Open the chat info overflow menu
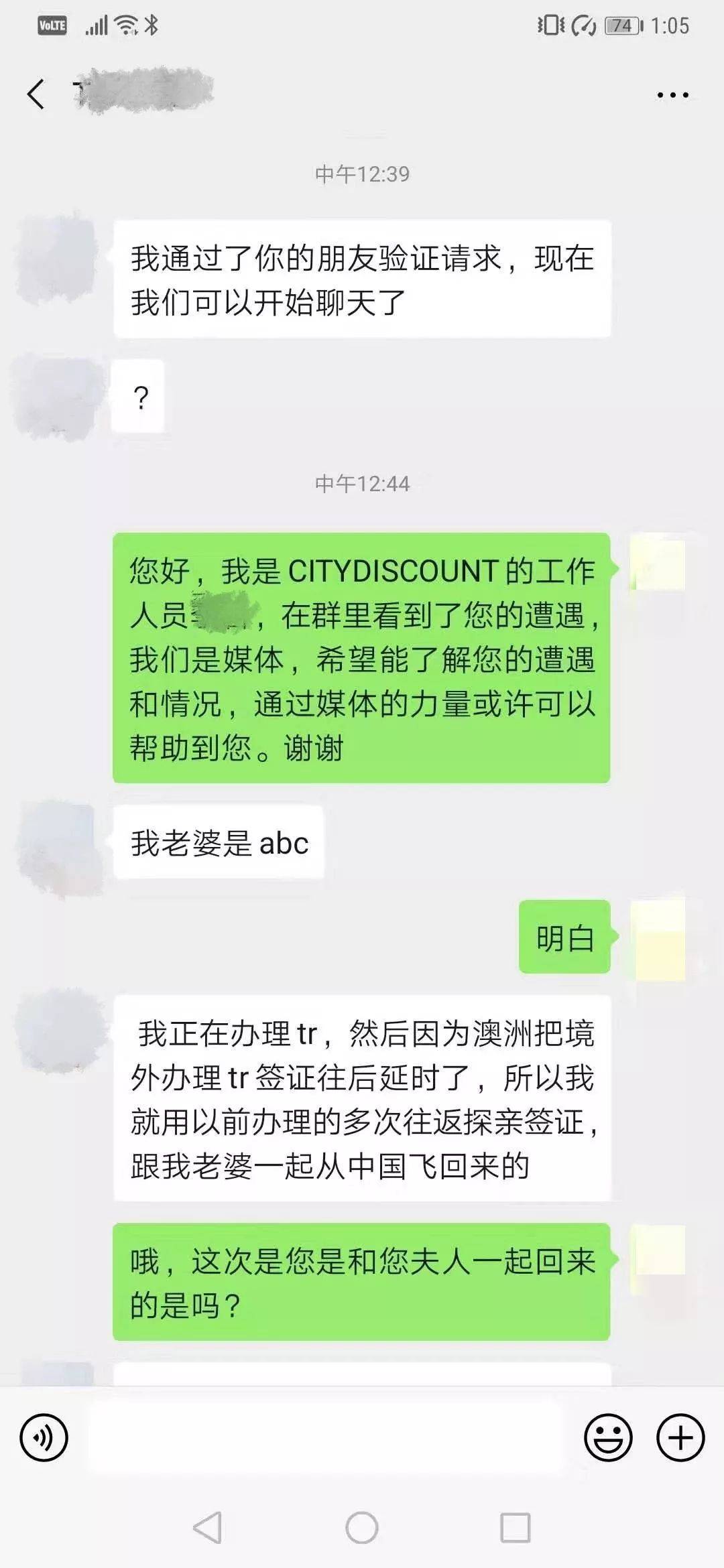The height and width of the screenshot is (1568, 724). coord(672,95)
